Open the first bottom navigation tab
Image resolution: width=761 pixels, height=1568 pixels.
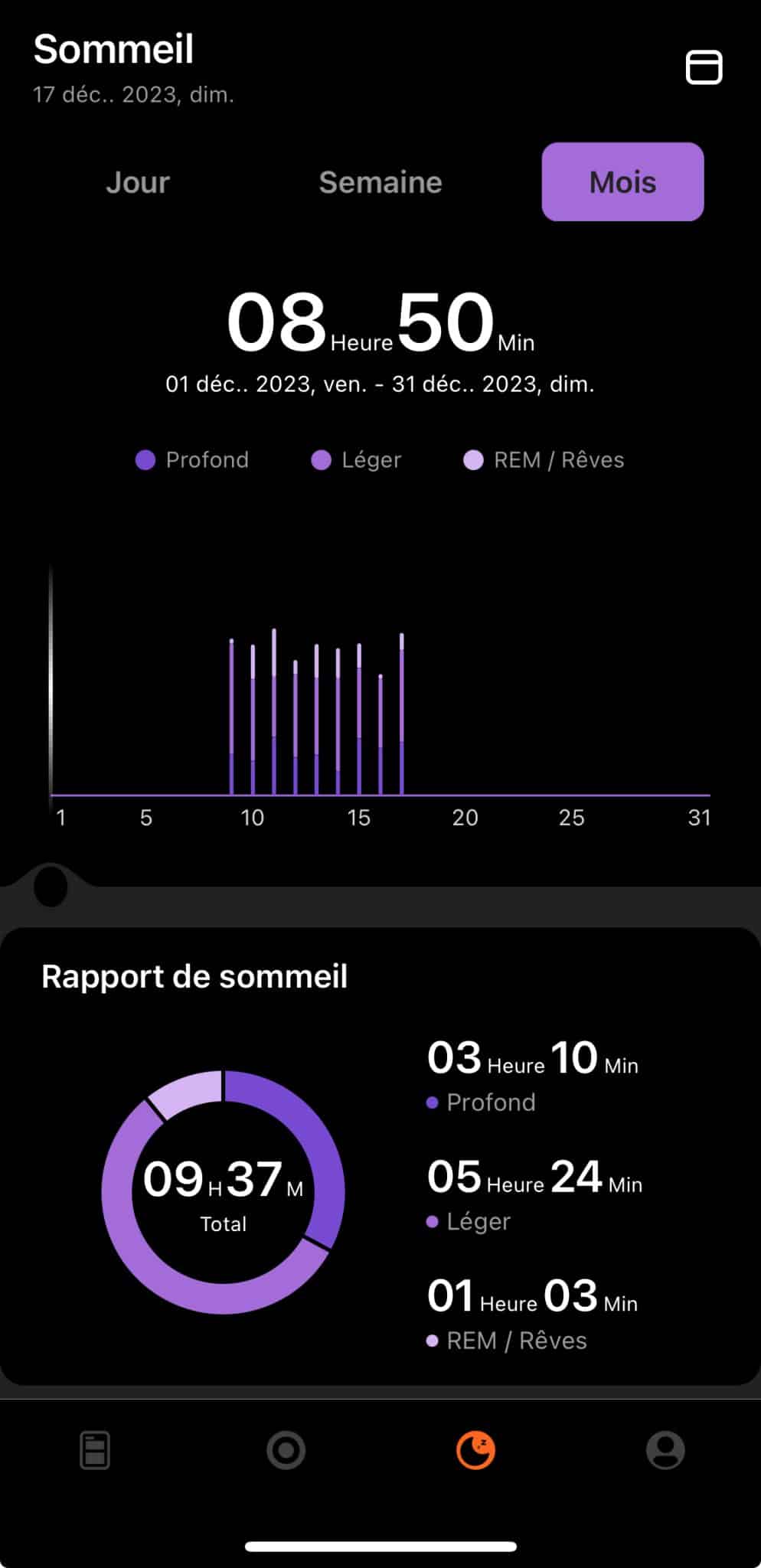click(x=95, y=1450)
